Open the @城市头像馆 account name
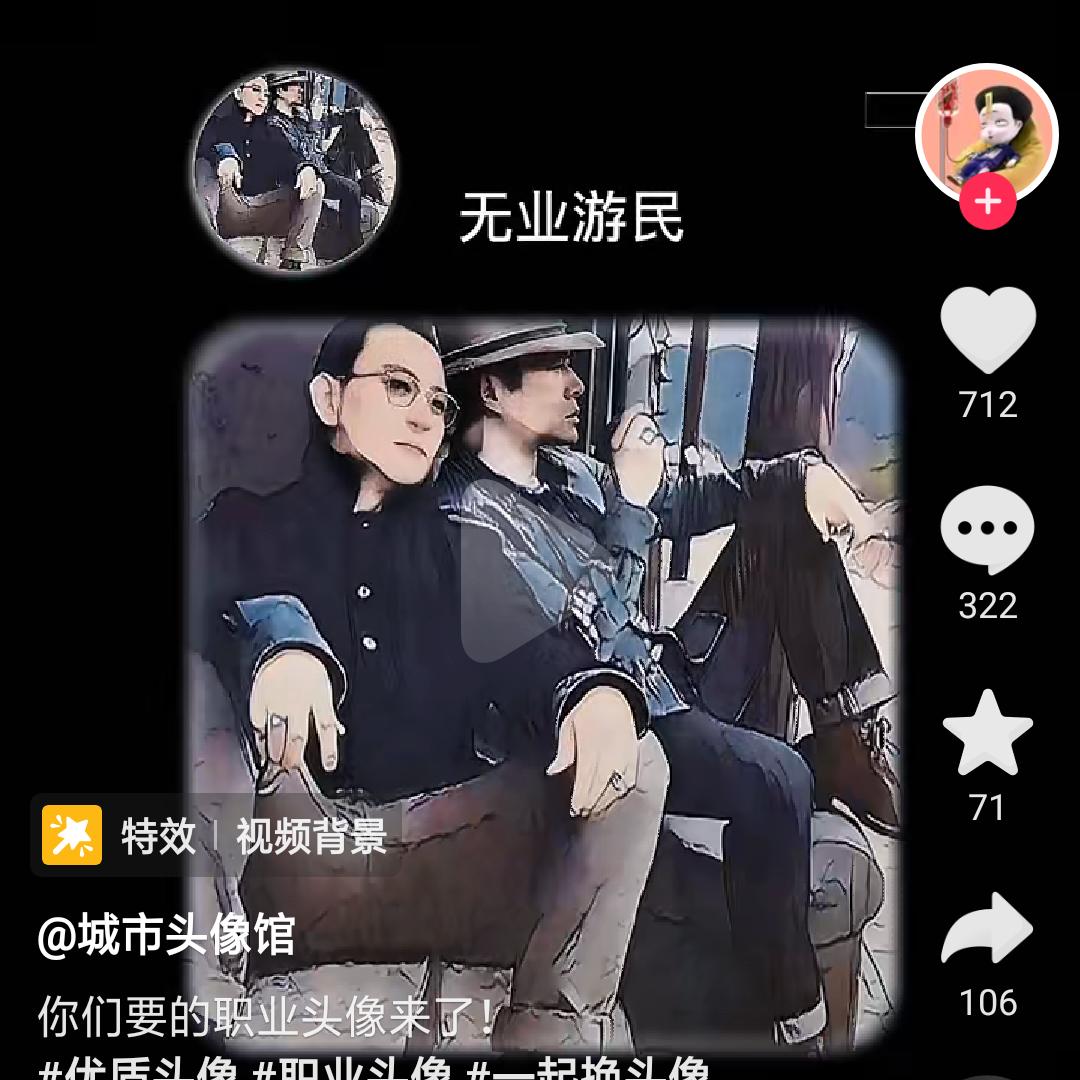The image size is (1080, 1080). [167, 936]
